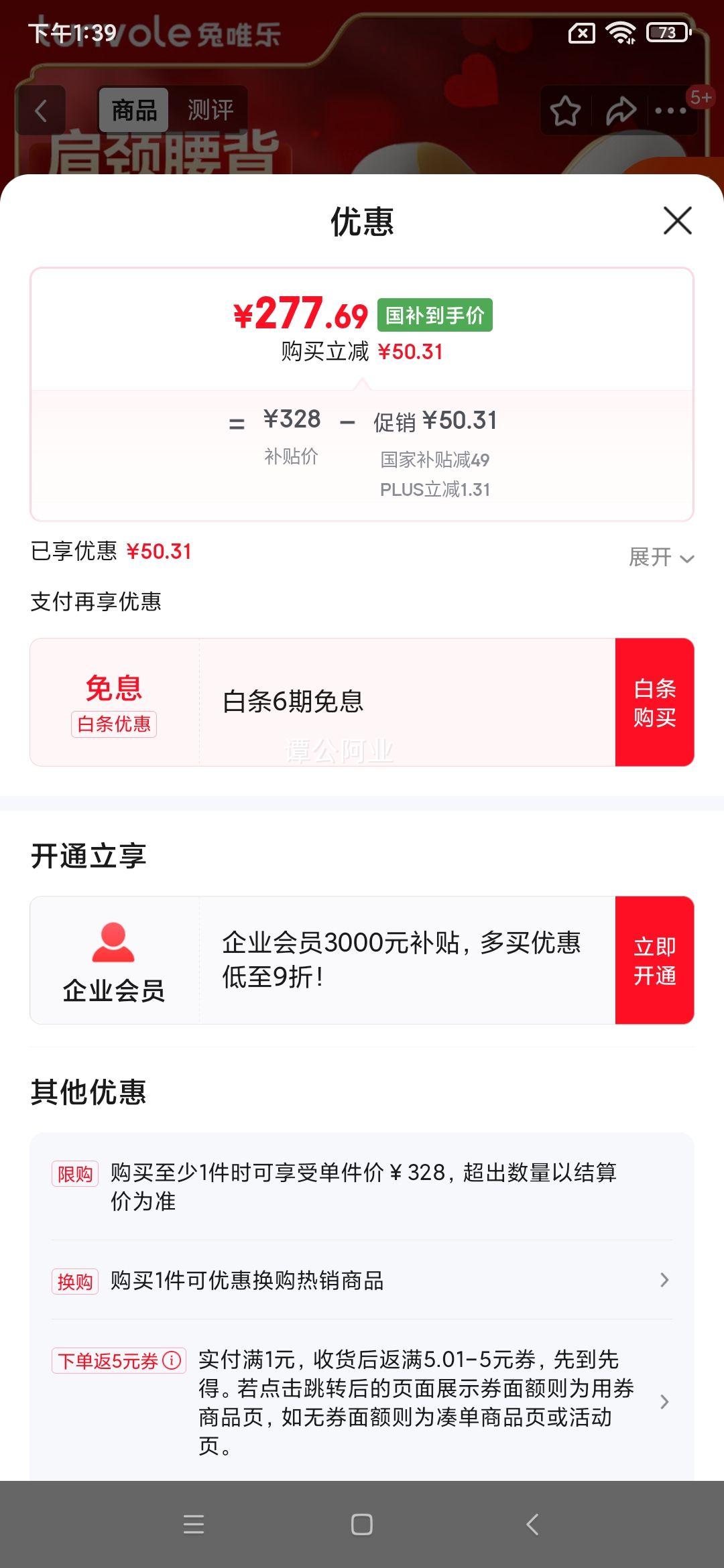Close the 优惠 discount sheet
The height and width of the screenshot is (1568, 724).
click(677, 220)
